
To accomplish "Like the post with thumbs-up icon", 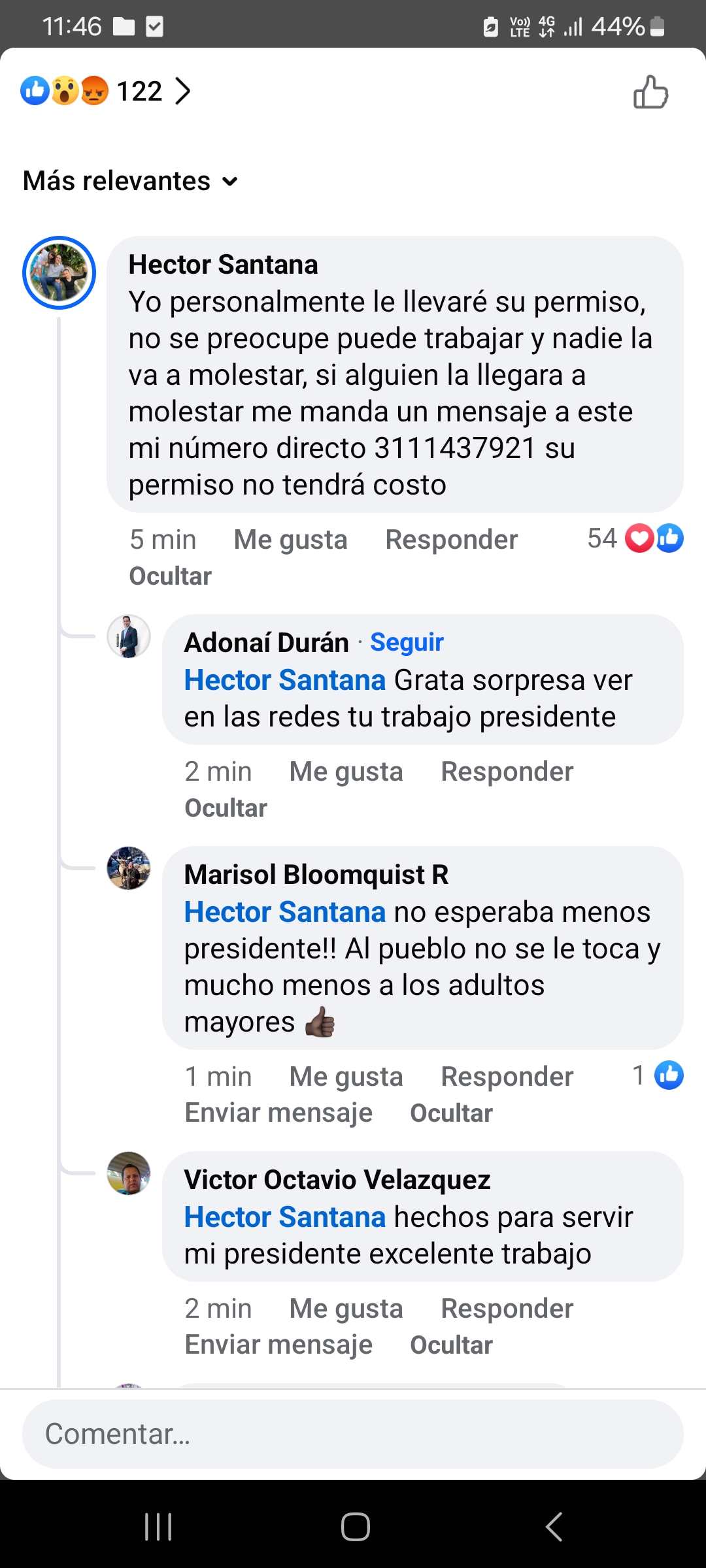I will (x=650, y=91).
